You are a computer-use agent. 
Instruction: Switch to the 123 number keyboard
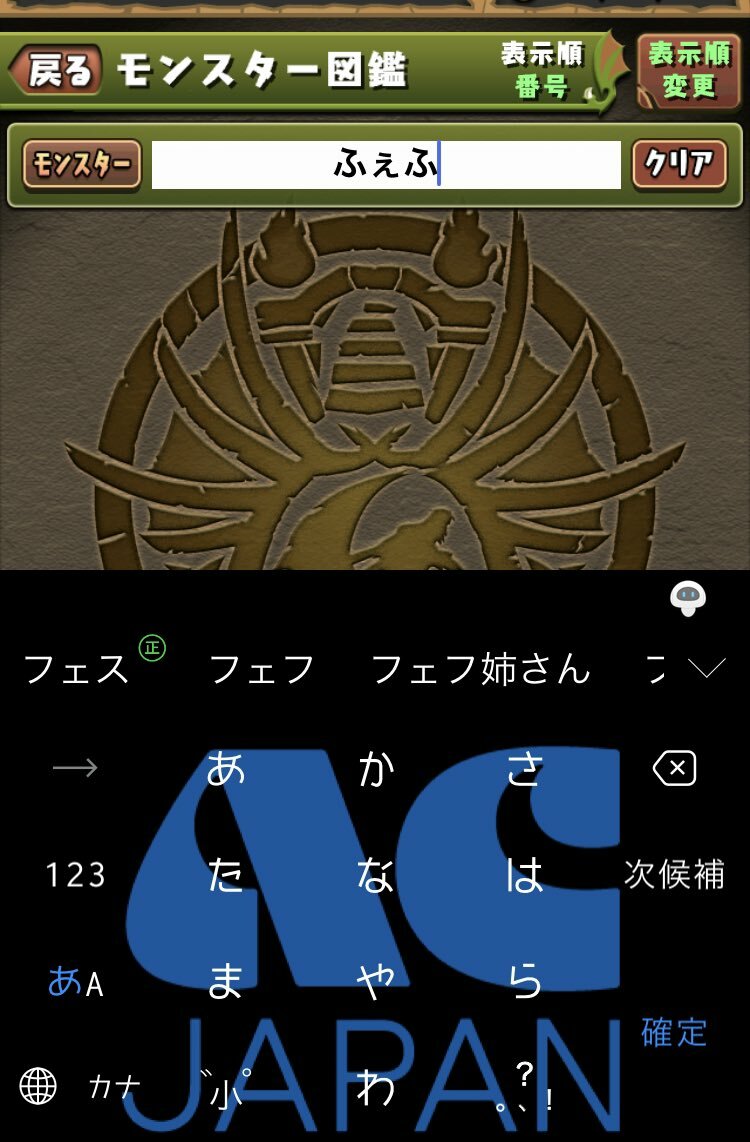pyautogui.click(x=76, y=876)
